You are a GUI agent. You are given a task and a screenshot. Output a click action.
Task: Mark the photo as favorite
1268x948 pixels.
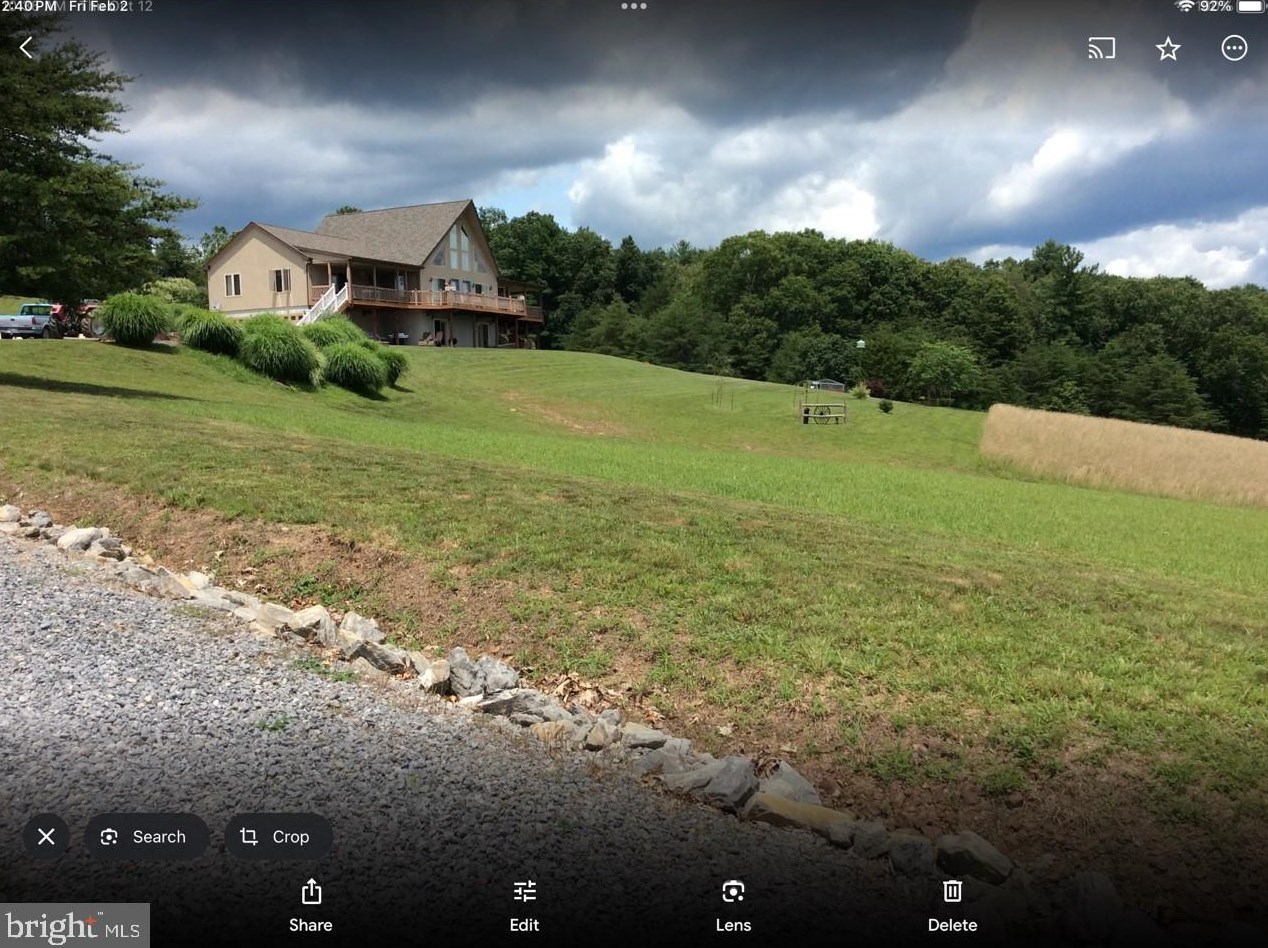tap(1168, 48)
